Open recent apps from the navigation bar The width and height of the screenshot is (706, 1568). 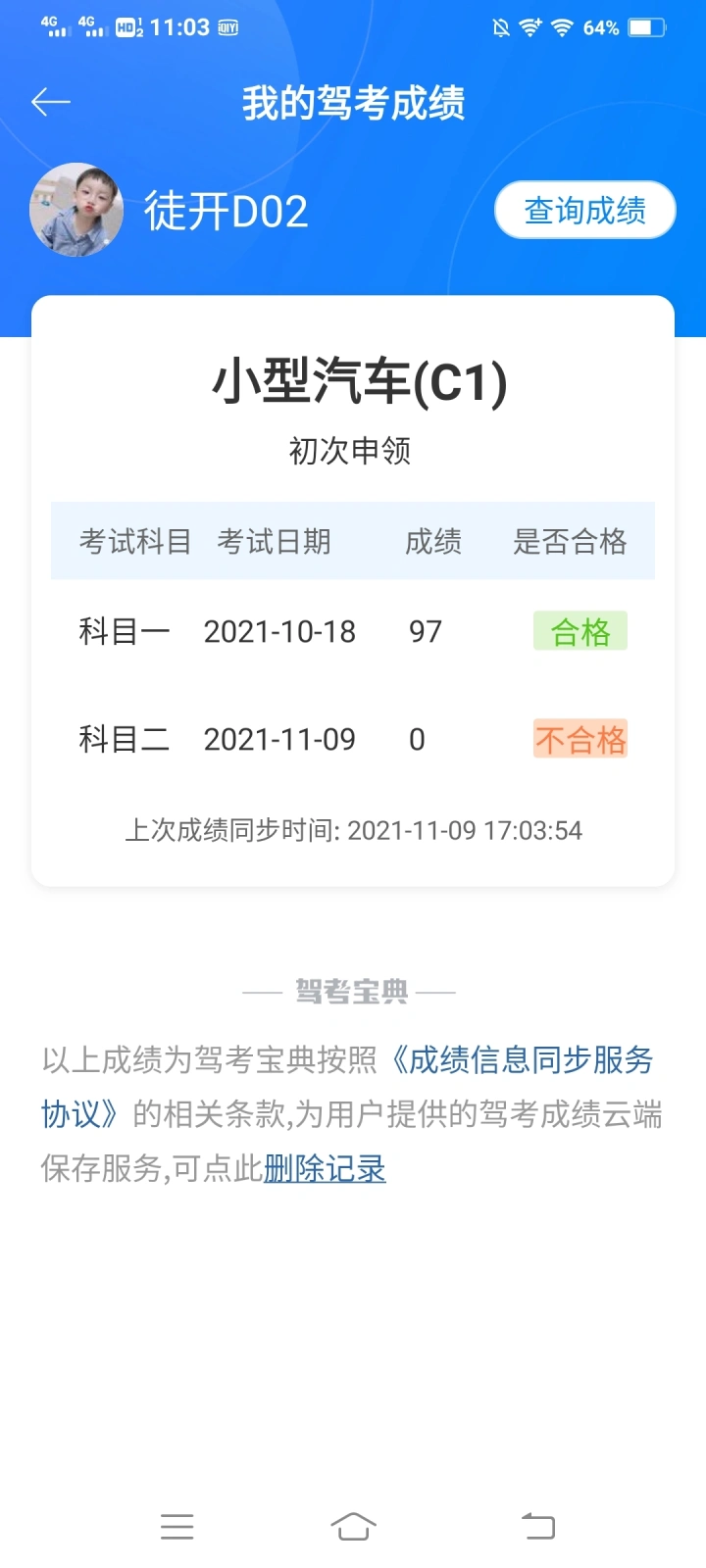point(177,1526)
